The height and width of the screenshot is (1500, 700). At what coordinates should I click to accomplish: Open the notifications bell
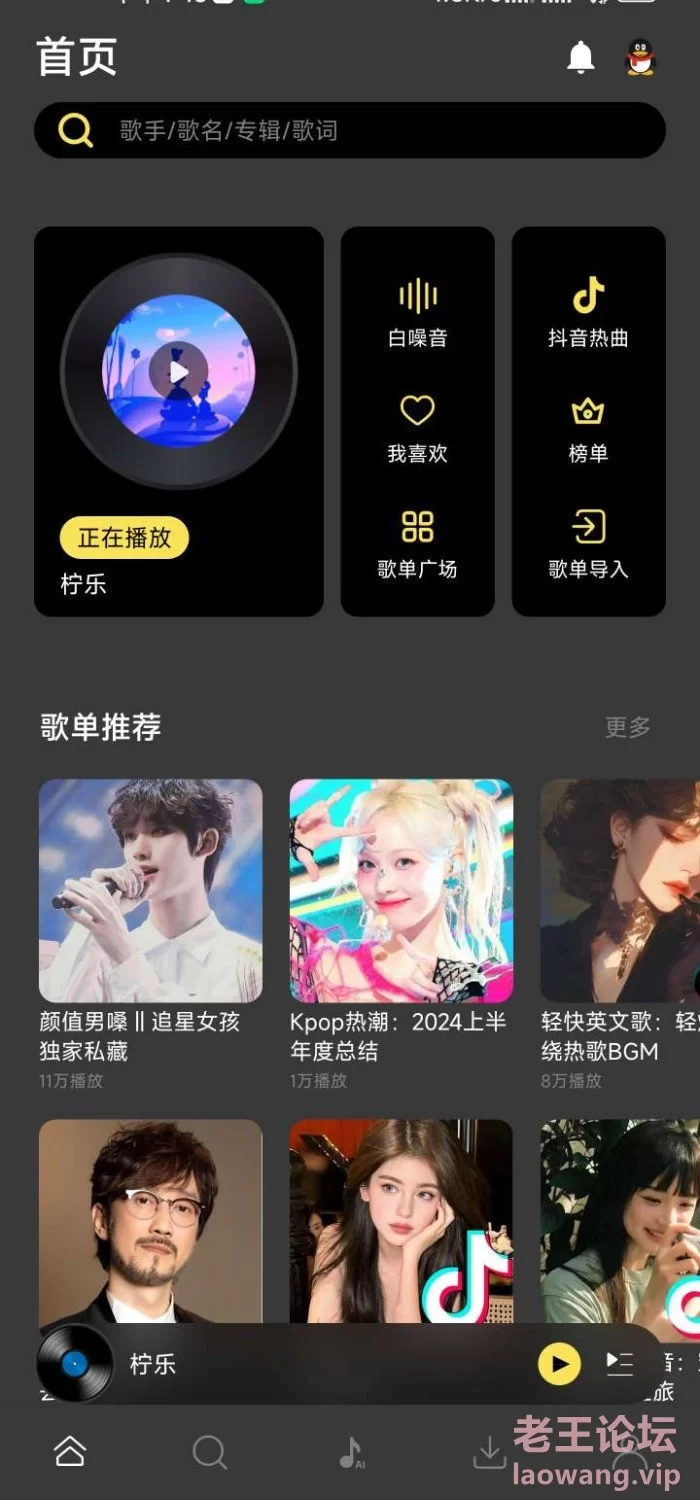(x=580, y=58)
